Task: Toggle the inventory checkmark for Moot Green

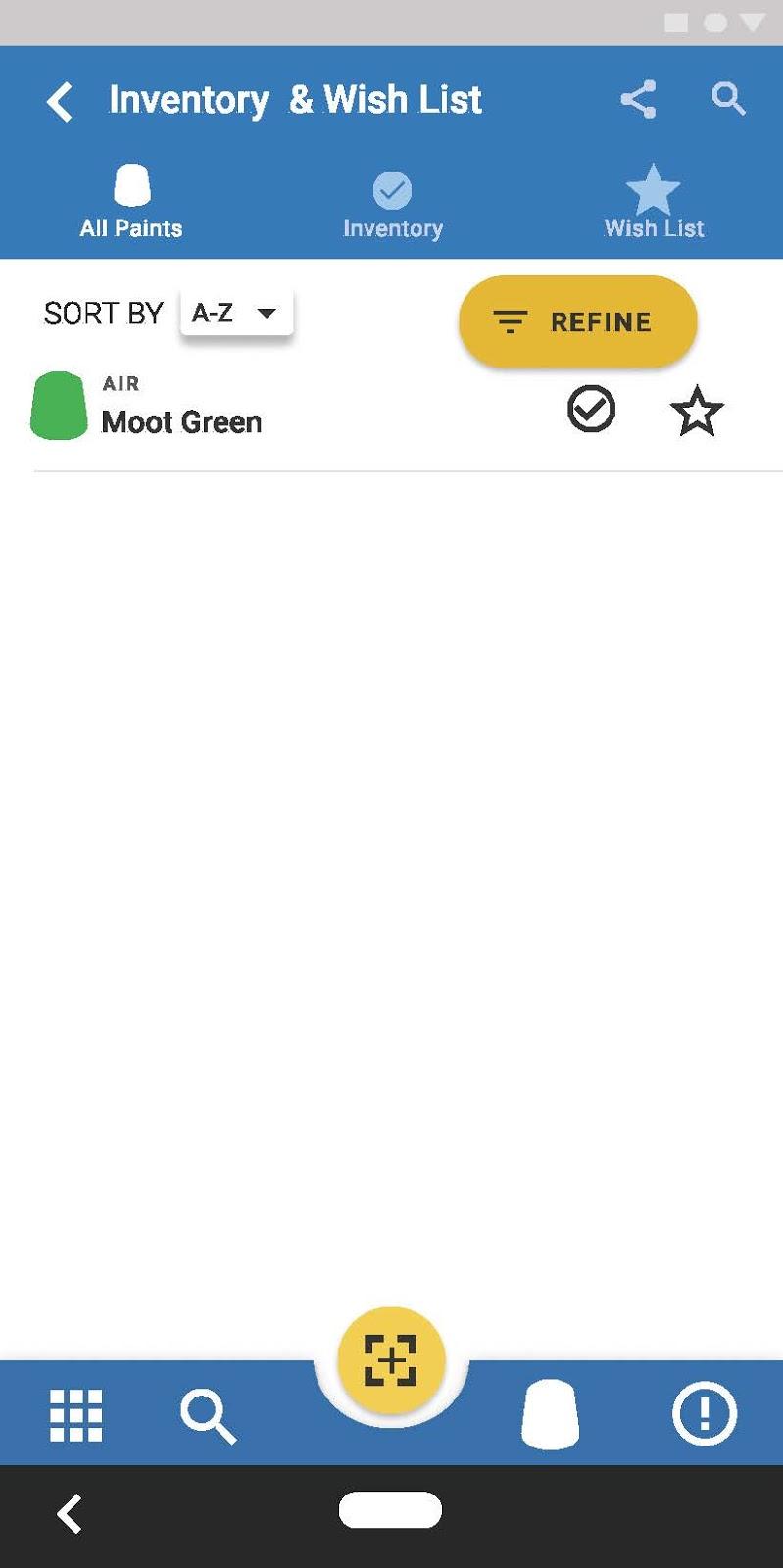Action: (591, 409)
